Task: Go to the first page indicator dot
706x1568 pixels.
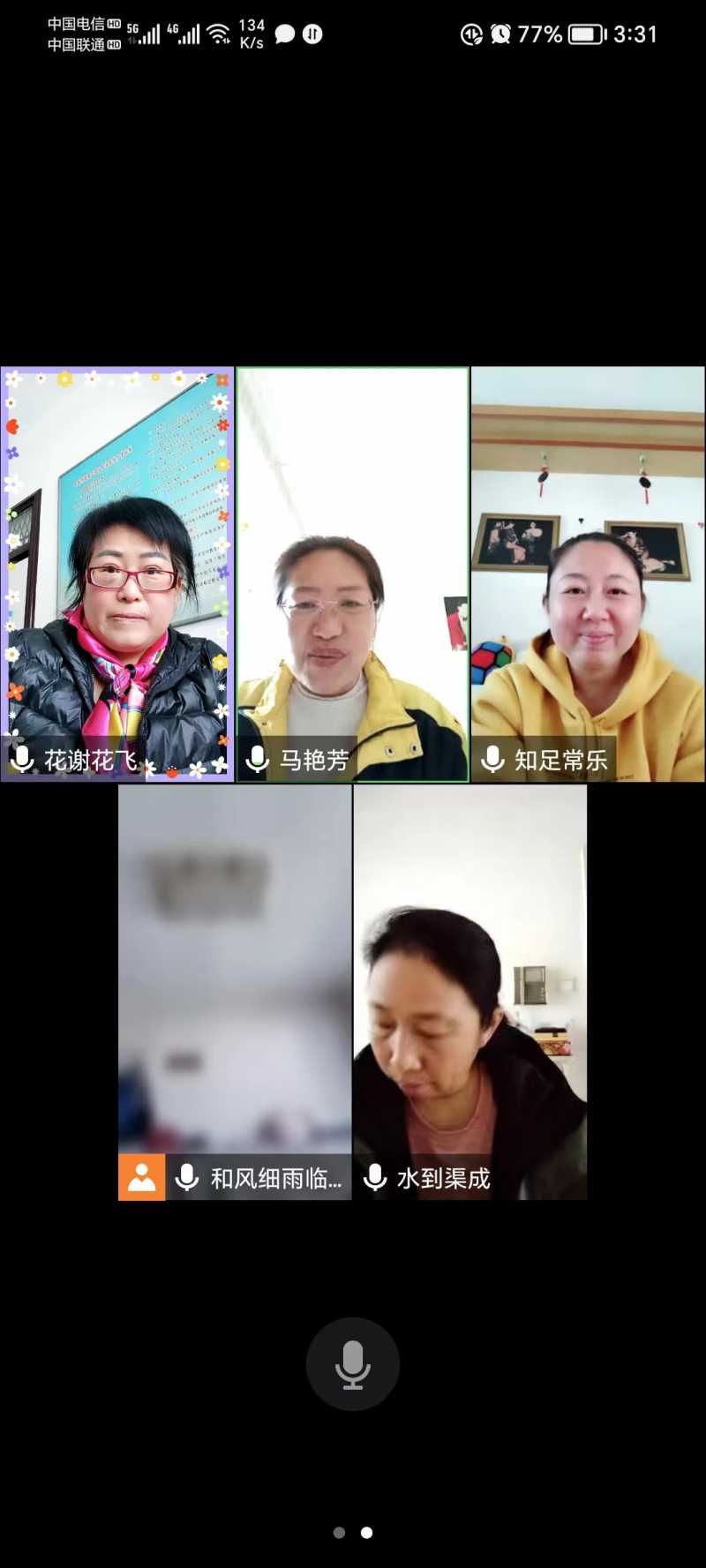Action: 339,1533
